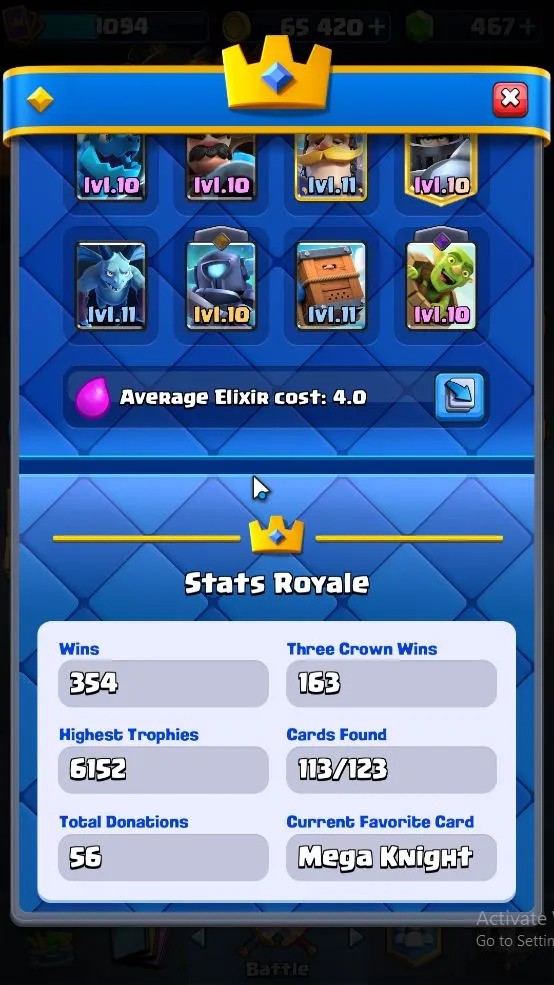The height and width of the screenshot is (985, 554).
Task: View the Goblin Barrel card
Action: 441,286
